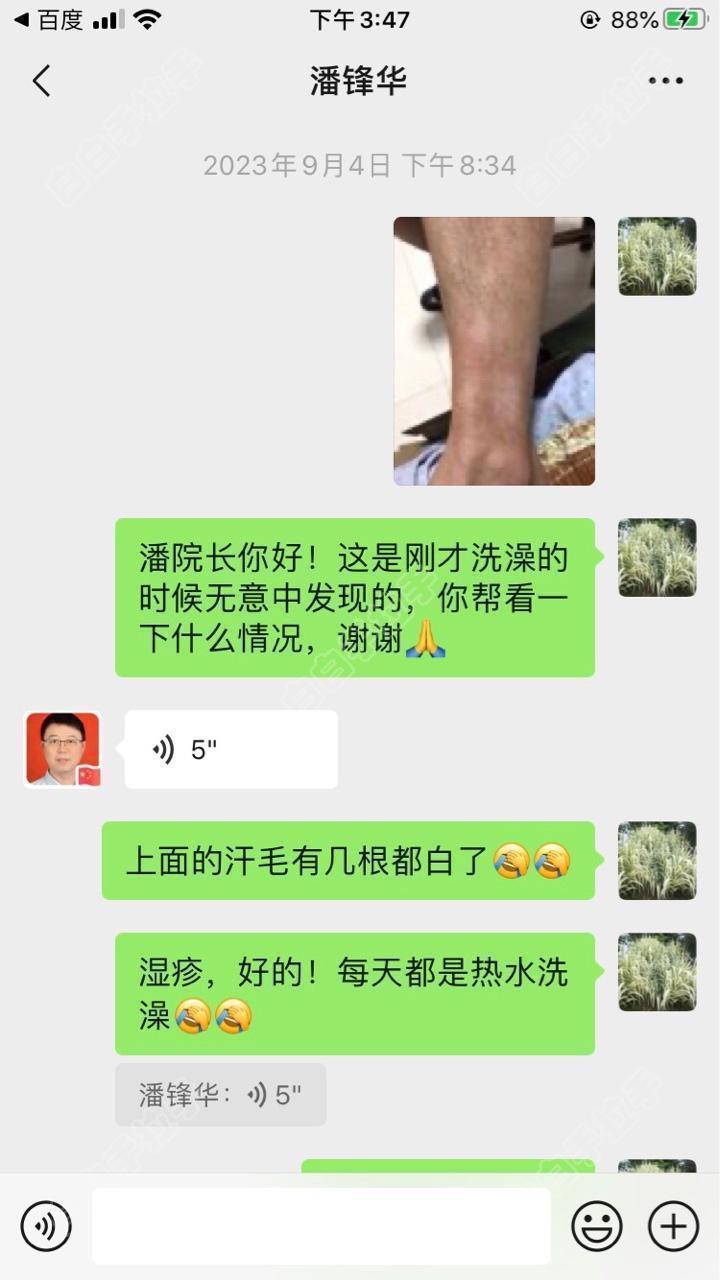The width and height of the screenshot is (720, 1280).
Task: Return to 百度 app via status bar
Action: [x=48, y=20]
